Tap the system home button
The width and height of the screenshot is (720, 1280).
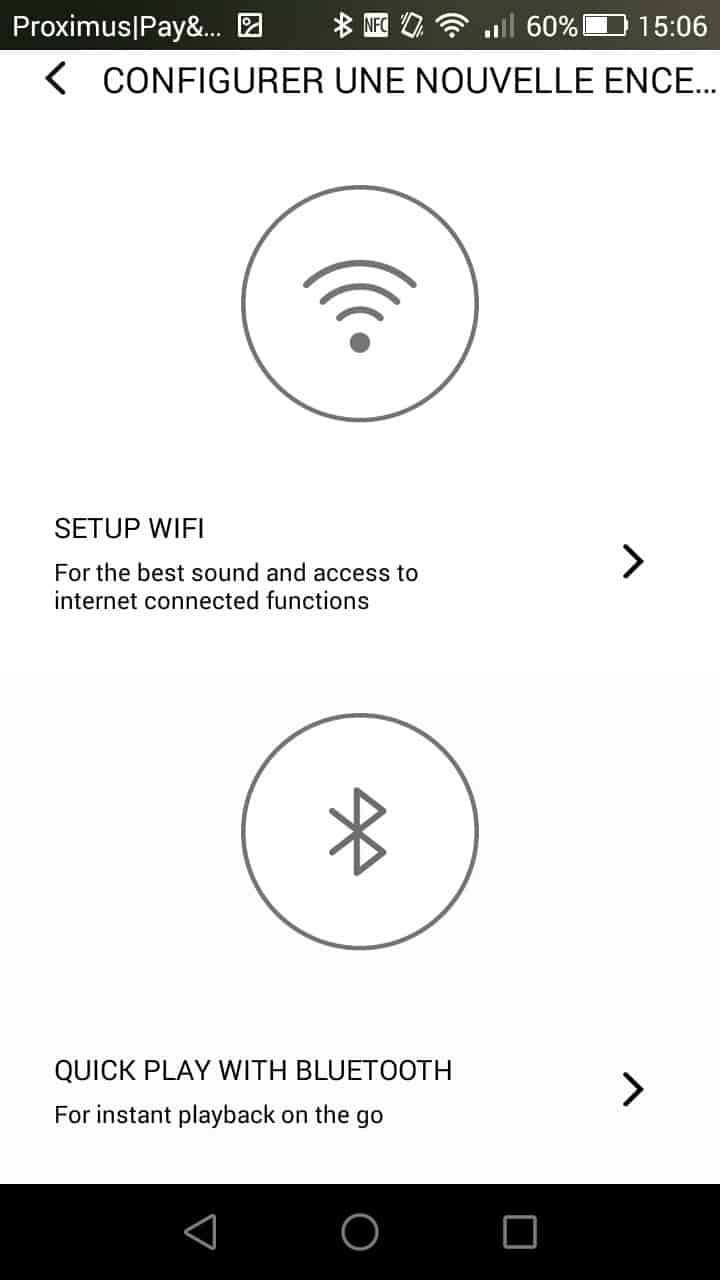point(360,1232)
